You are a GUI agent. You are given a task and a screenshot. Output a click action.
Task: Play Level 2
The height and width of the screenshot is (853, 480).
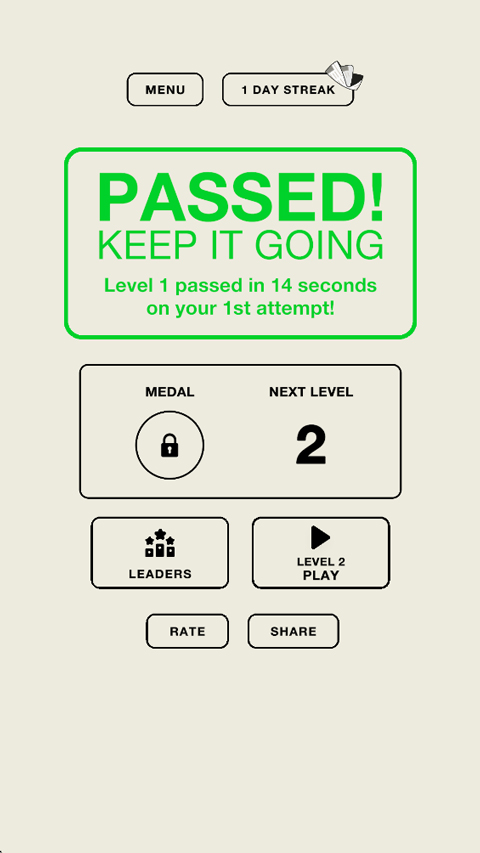point(321,553)
